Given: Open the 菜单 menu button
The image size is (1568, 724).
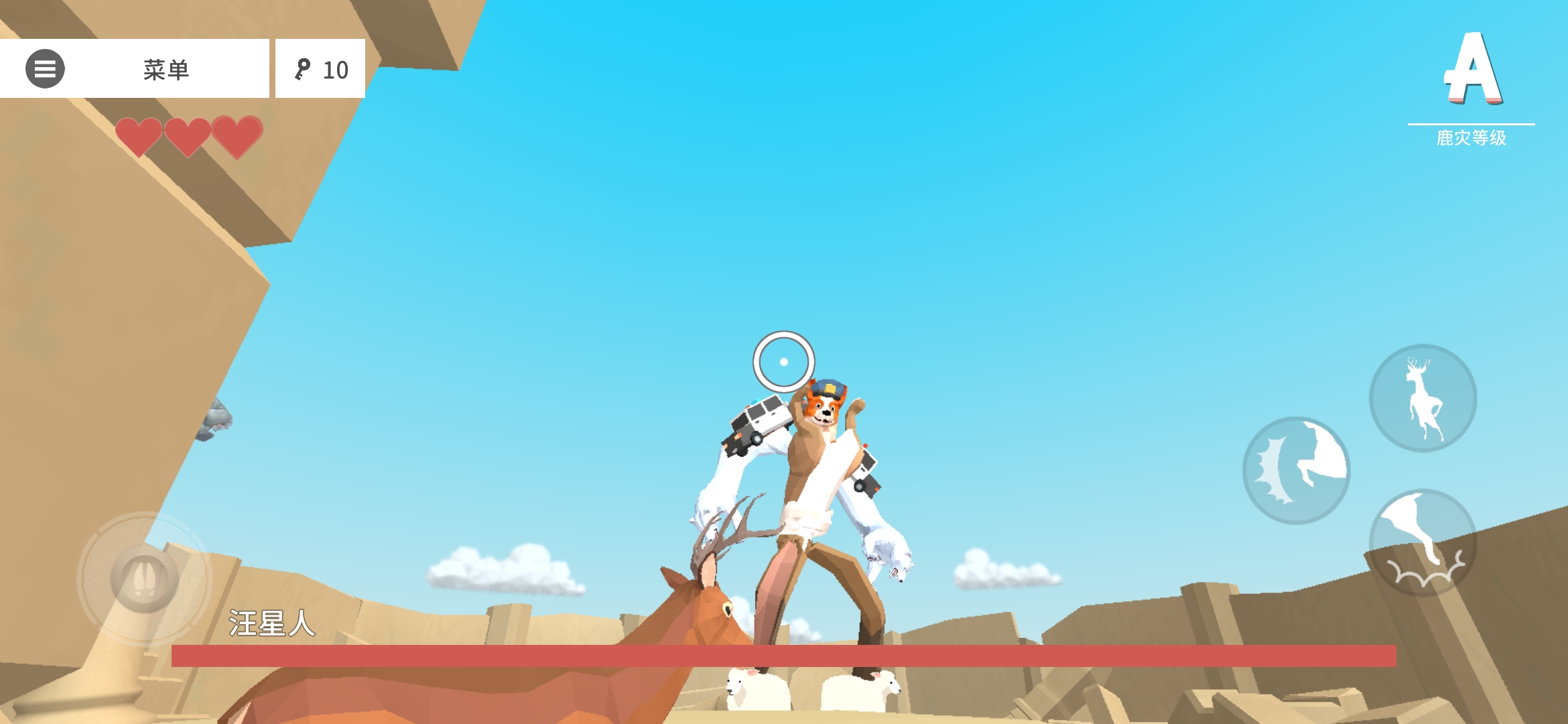Looking at the screenshot, I should 134,69.
